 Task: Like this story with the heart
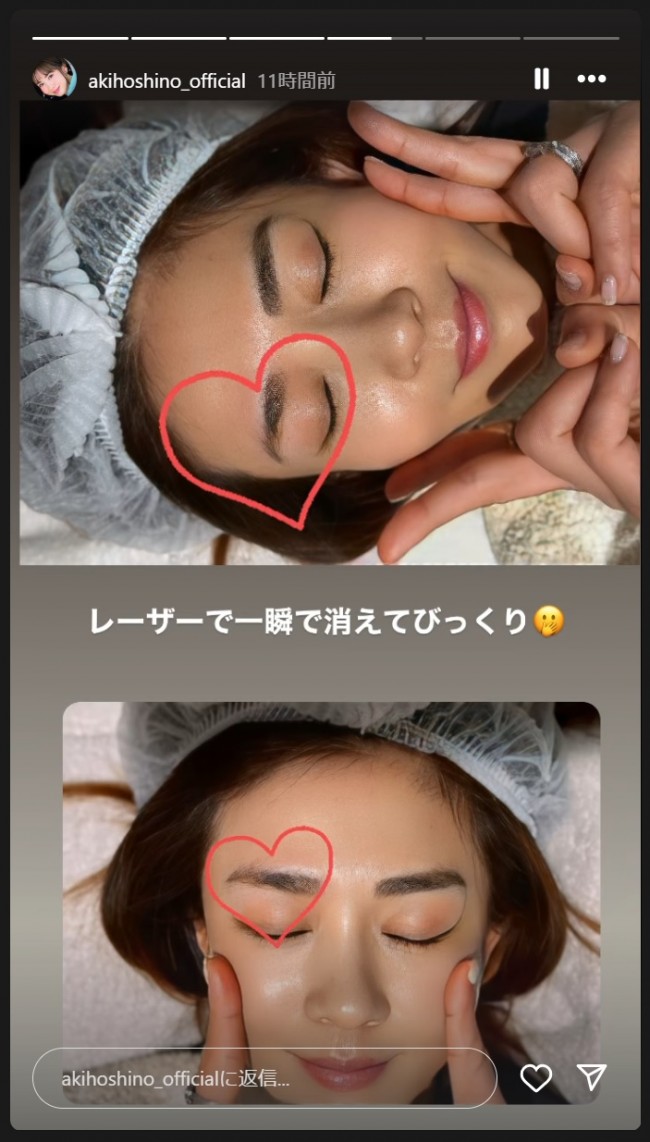pos(537,1077)
